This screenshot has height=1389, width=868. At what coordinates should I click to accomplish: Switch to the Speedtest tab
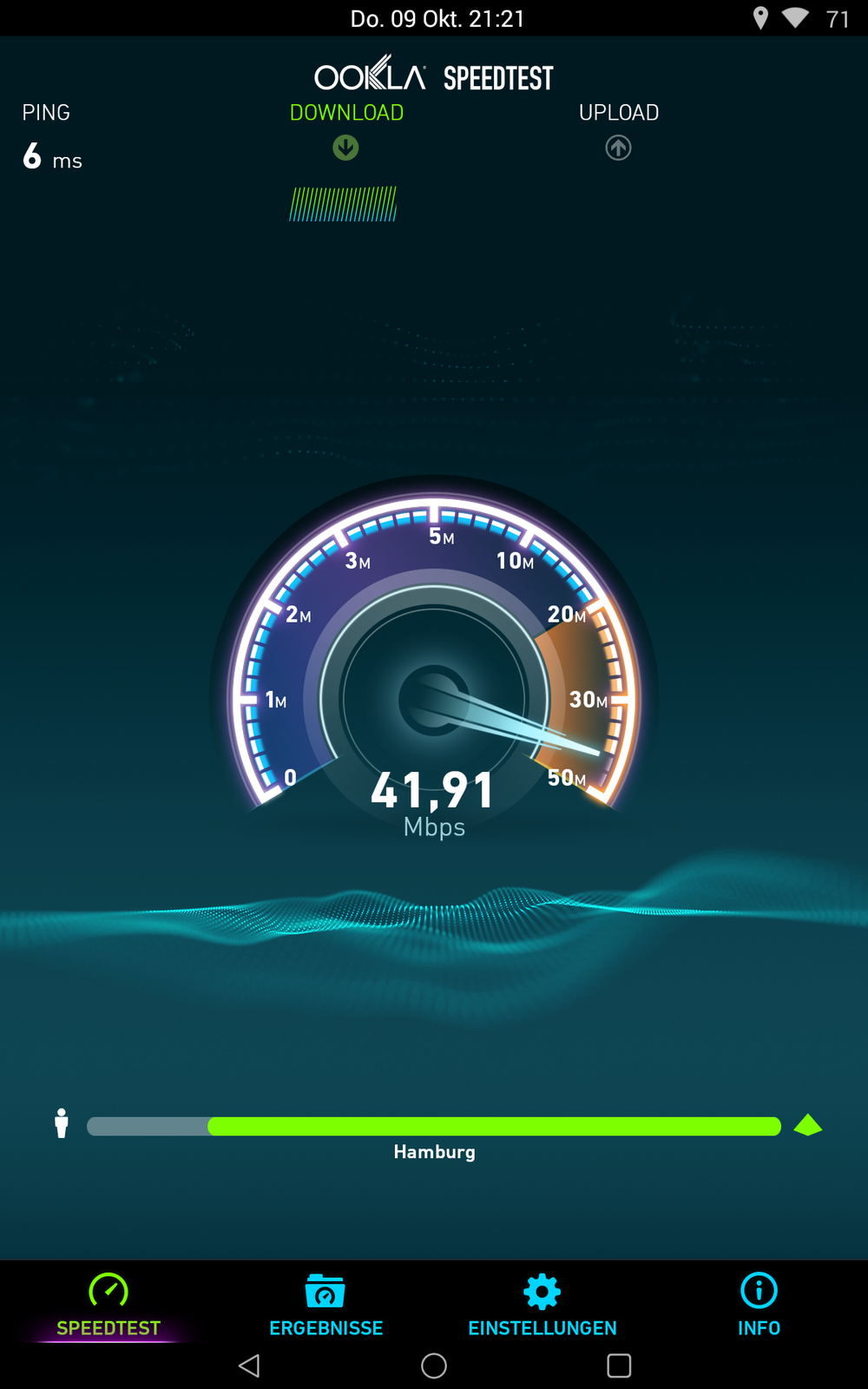[x=108, y=1305]
